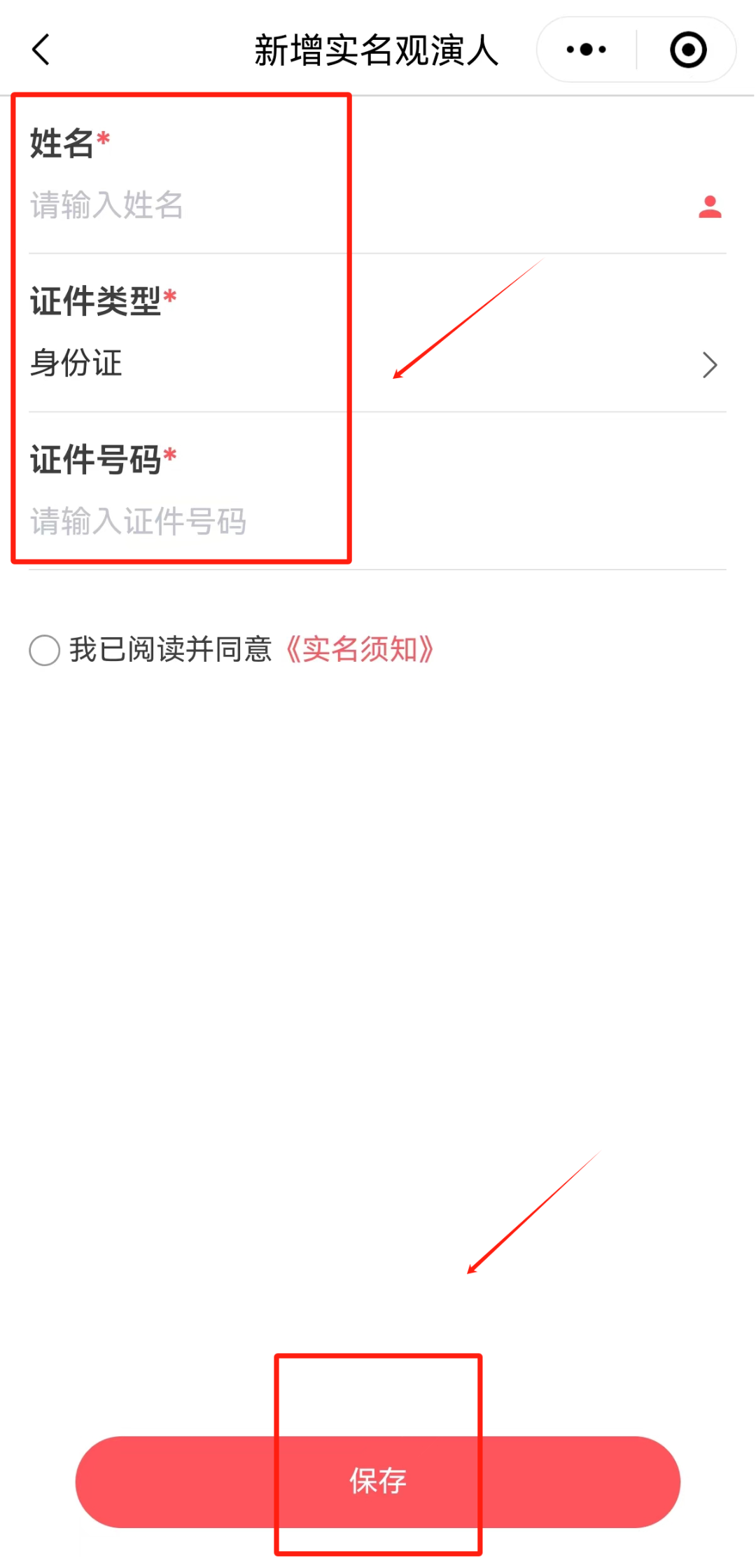The height and width of the screenshot is (1568, 756).
Task: Tap the 保存 save button
Action: (x=378, y=1481)
